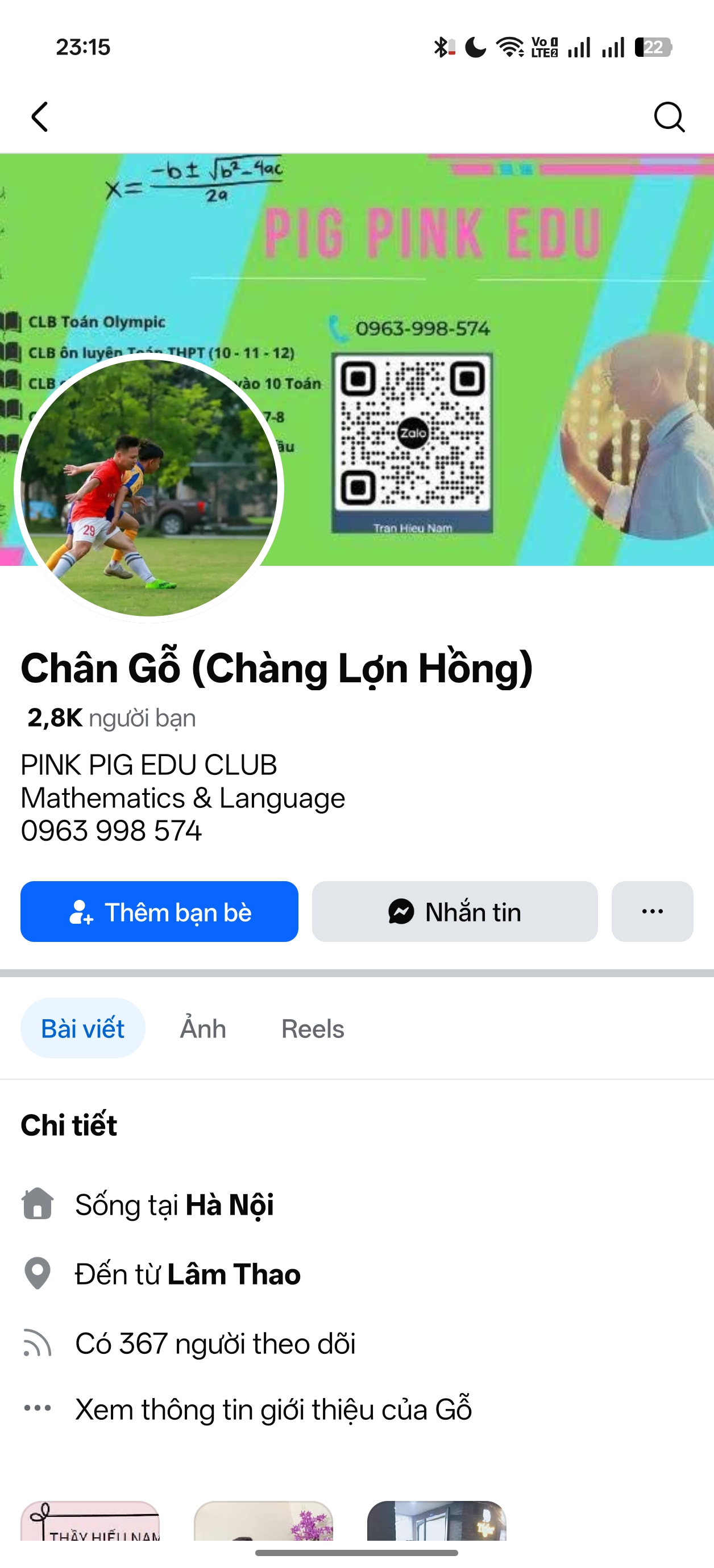Switch to the Ảnh tab
Viewport: 714px width, 1568px height.
(x=203, y=1029)
